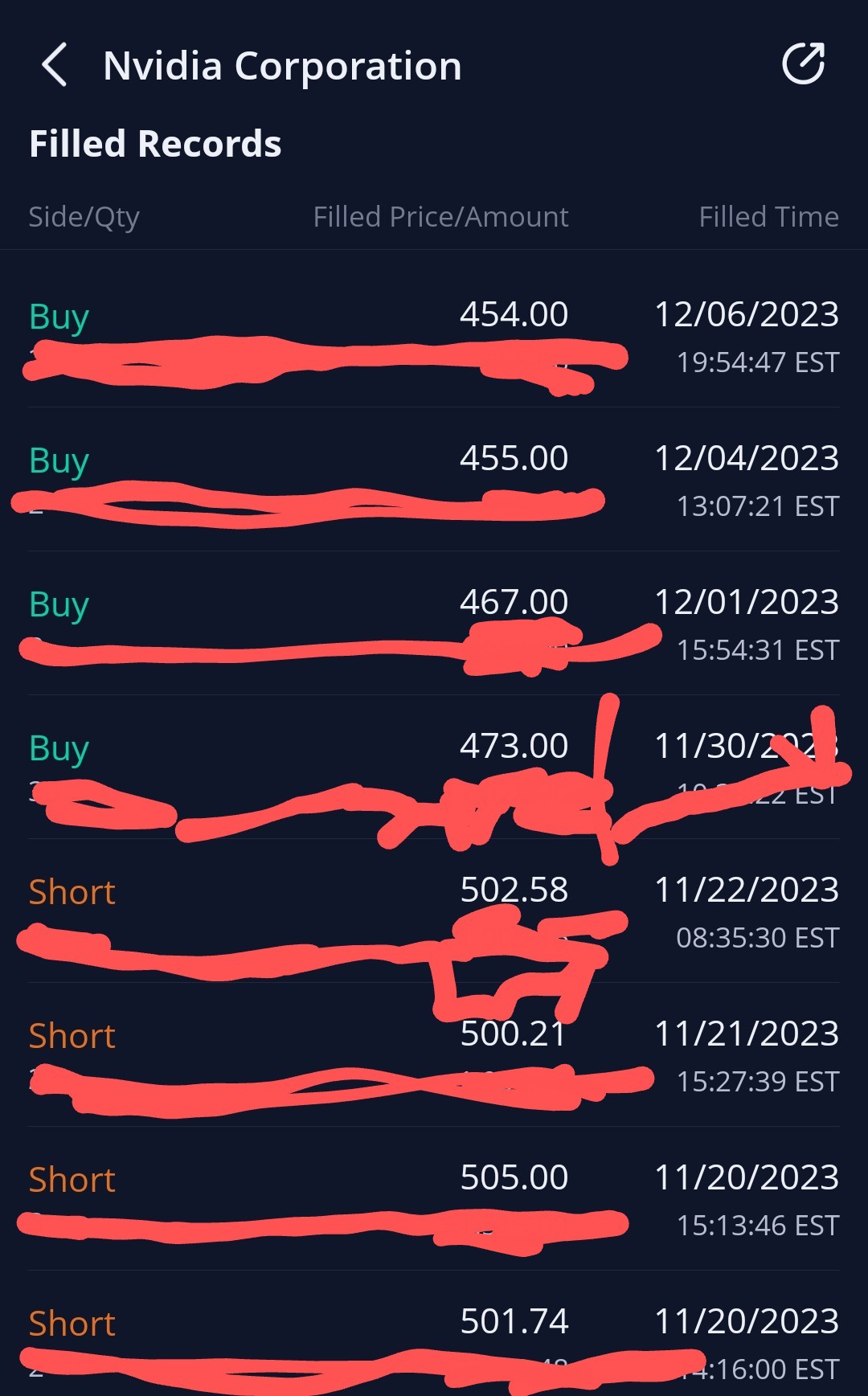Open the Buy record filled at 454.00
Viewport: 868px width, 1396px height.
point(434,336)
